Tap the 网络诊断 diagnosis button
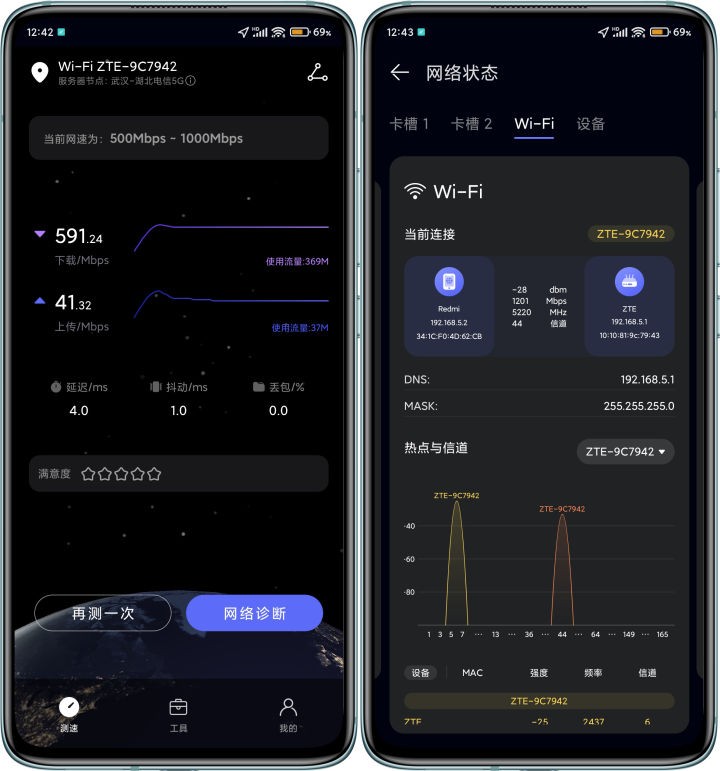The height and width of the screenshot is (771, 720). [x=255, y=614]
